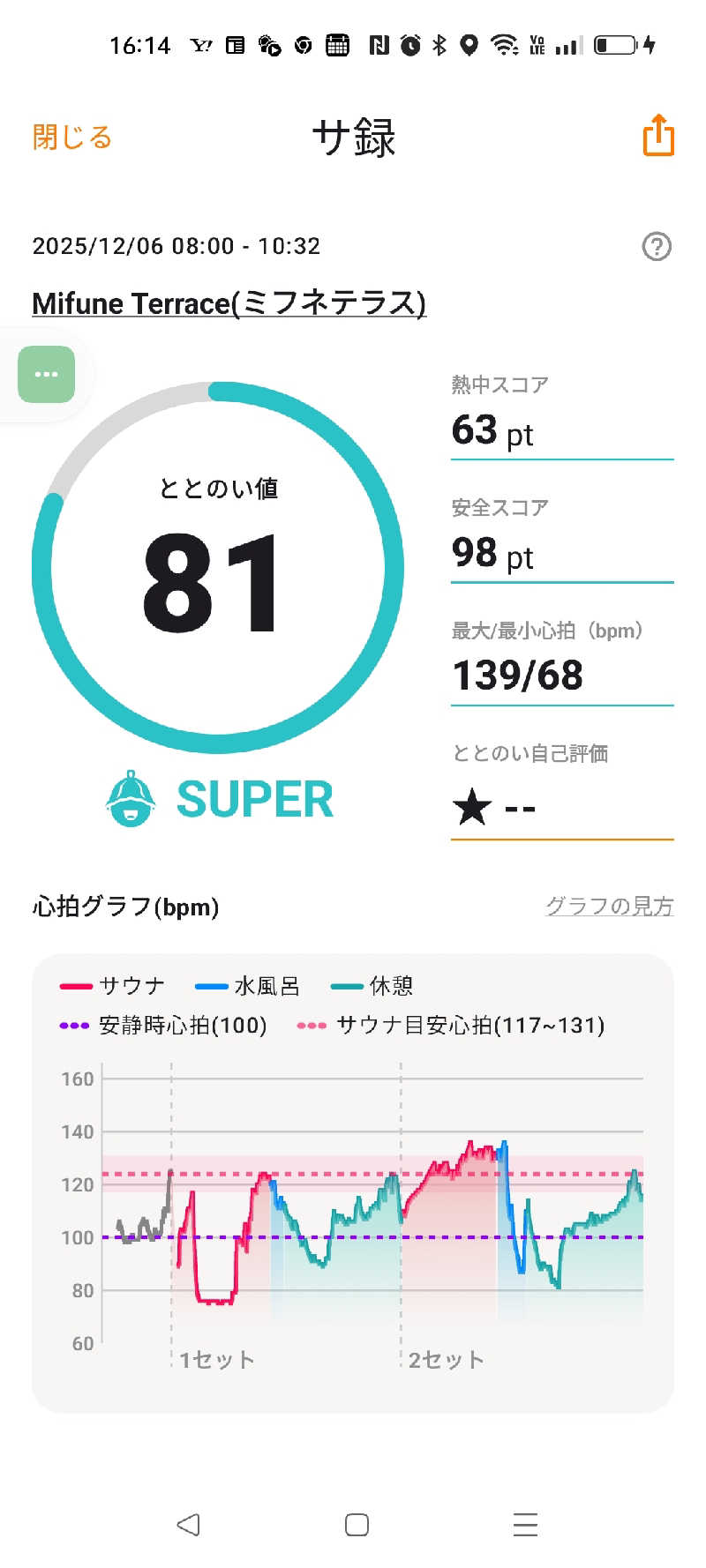706x1568 pixels.
Task: Tap 閉じる to close the record
Action: (72, 138)
